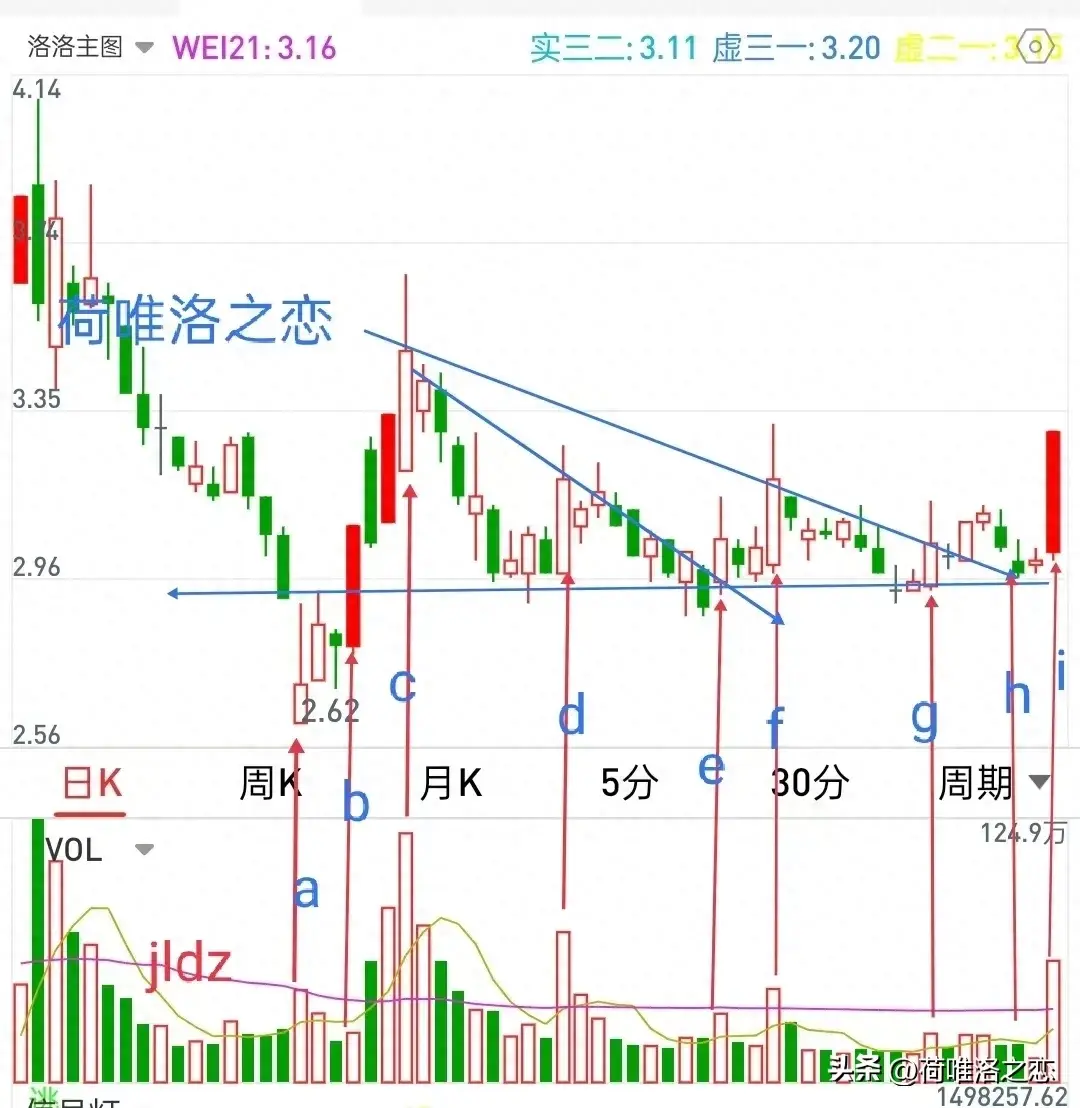Switch to the 30分 chart
The image size is (1080, 1108).
click(x=810, y=784)
